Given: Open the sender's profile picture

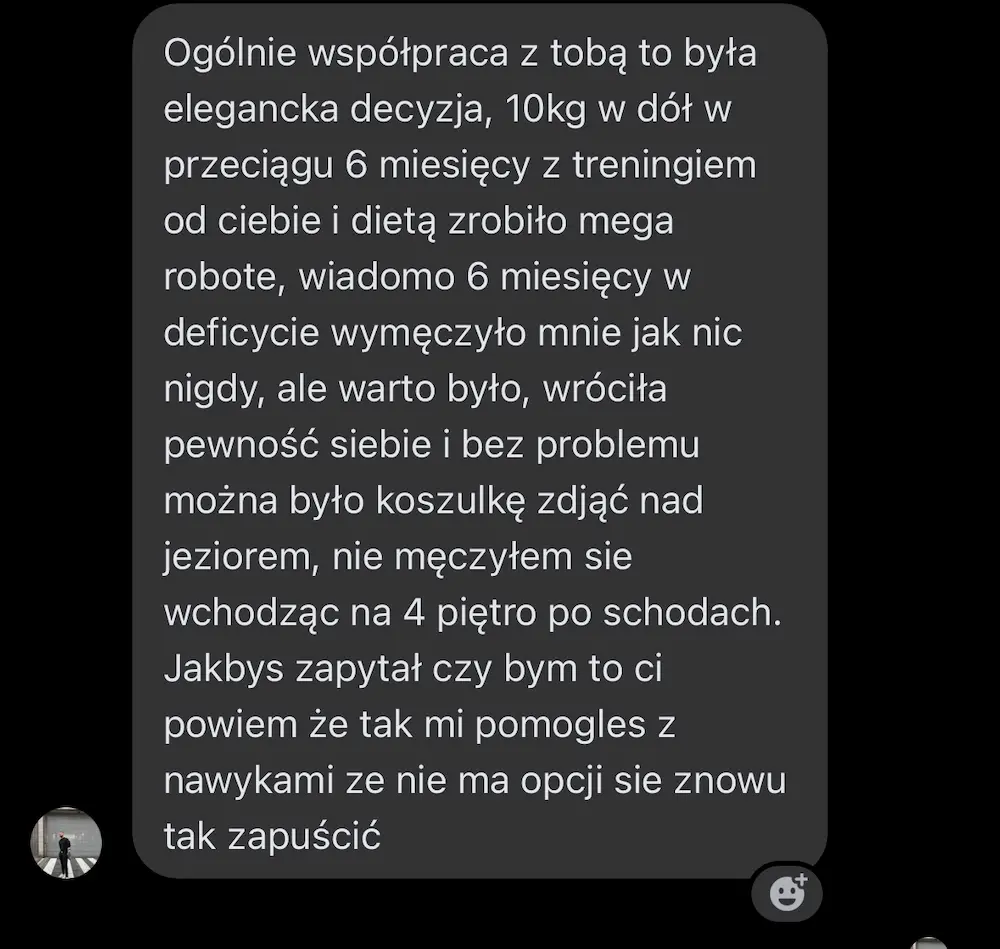Looking at the screenshot, I should (66, 843).
